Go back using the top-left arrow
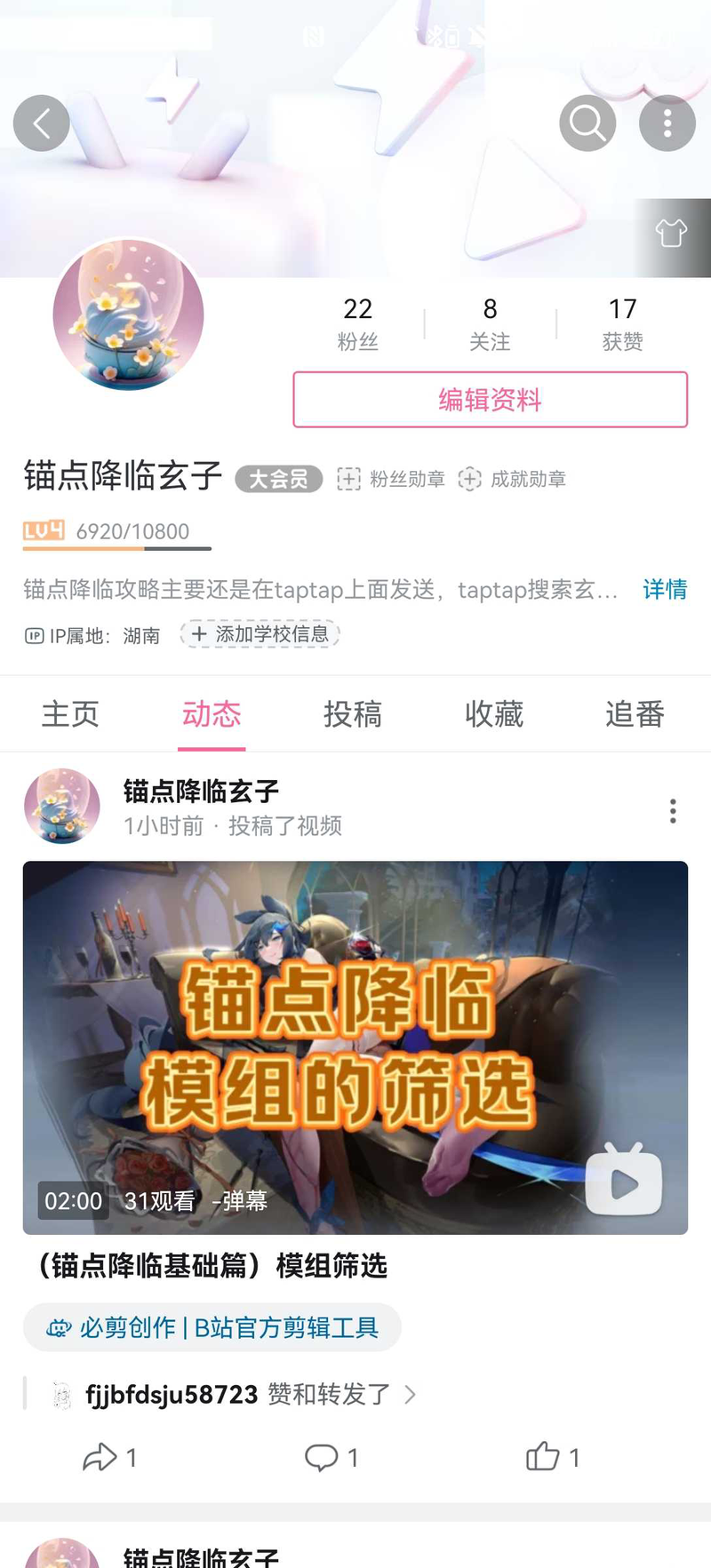 click(x=42, y=123)
